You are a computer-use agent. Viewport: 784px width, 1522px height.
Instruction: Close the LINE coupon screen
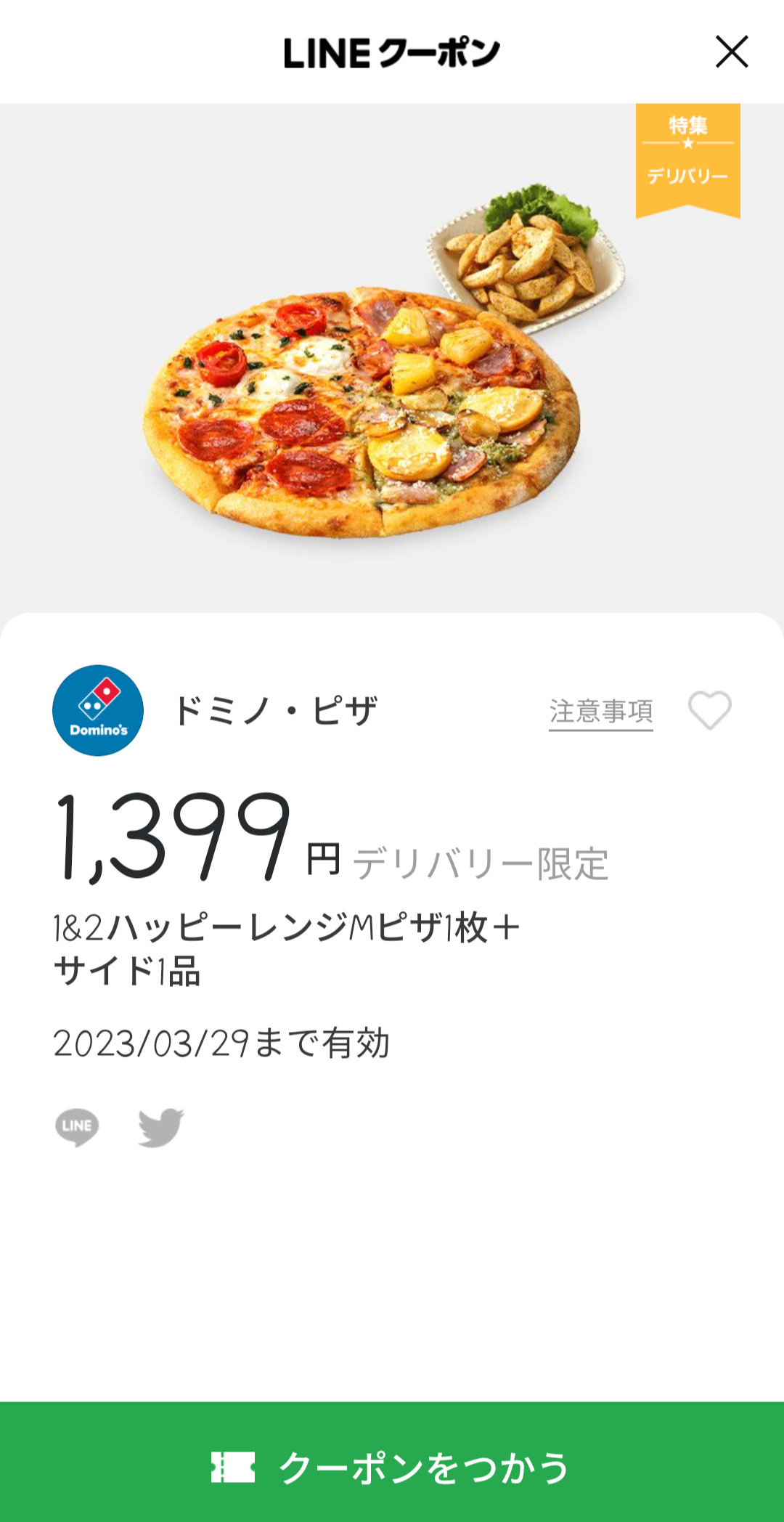[731, 52]
